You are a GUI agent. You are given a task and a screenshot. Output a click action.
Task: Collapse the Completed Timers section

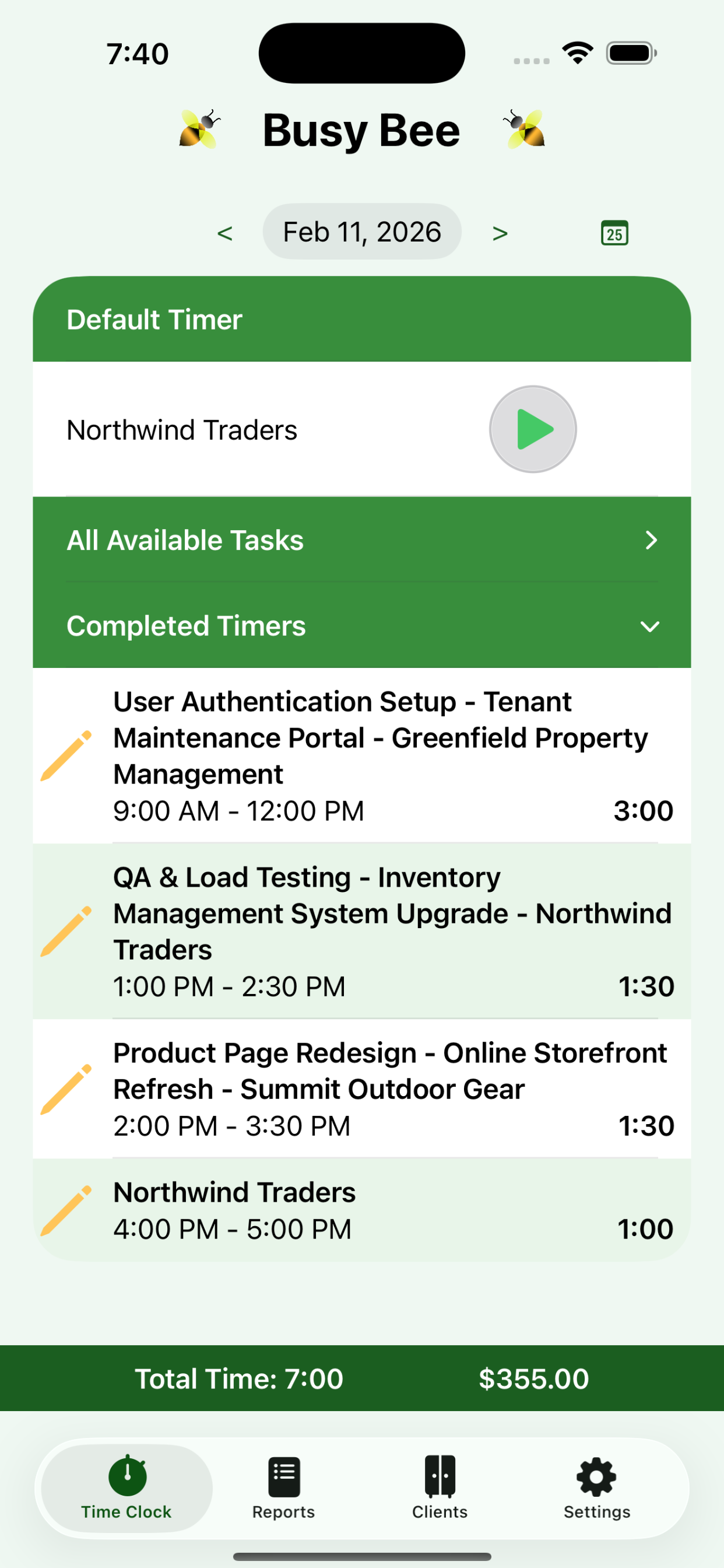[x=362, y=626]
